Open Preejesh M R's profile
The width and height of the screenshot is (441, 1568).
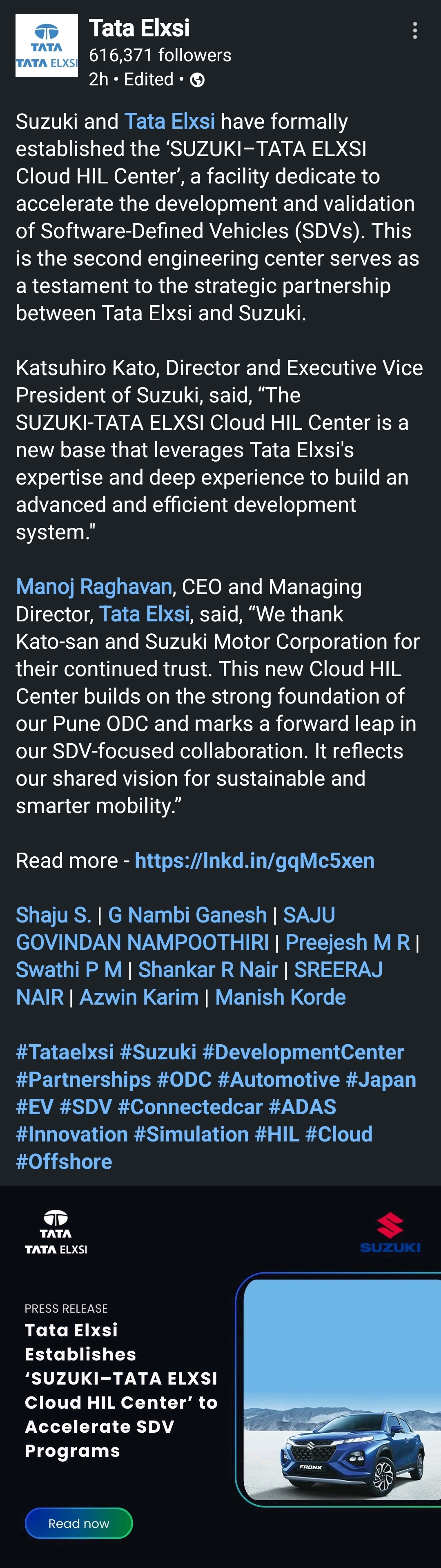pyautogui.click(x=347, y=942)
